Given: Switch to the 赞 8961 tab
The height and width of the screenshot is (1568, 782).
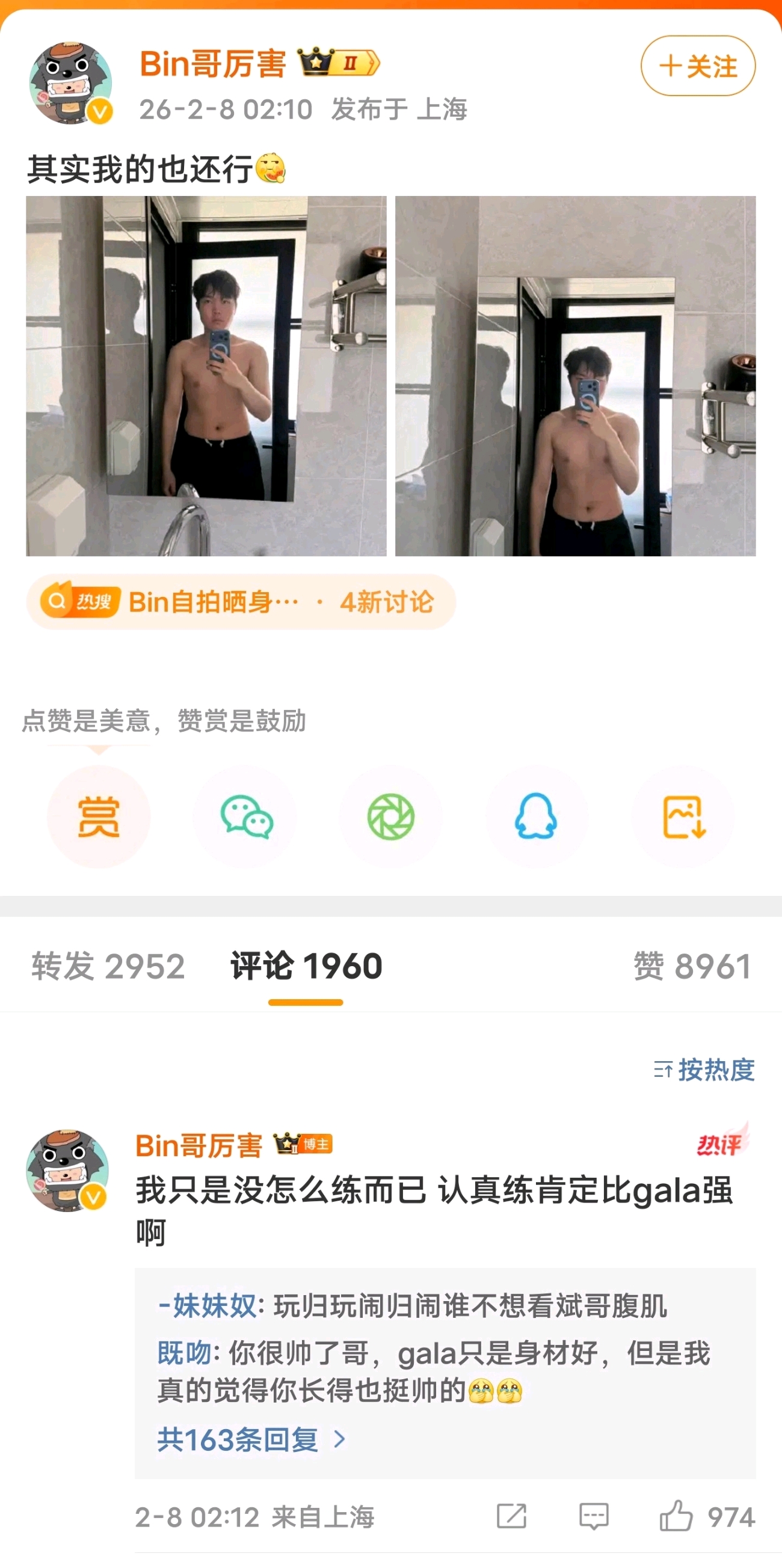Looking at the screenshot, I should click(692, 967).
